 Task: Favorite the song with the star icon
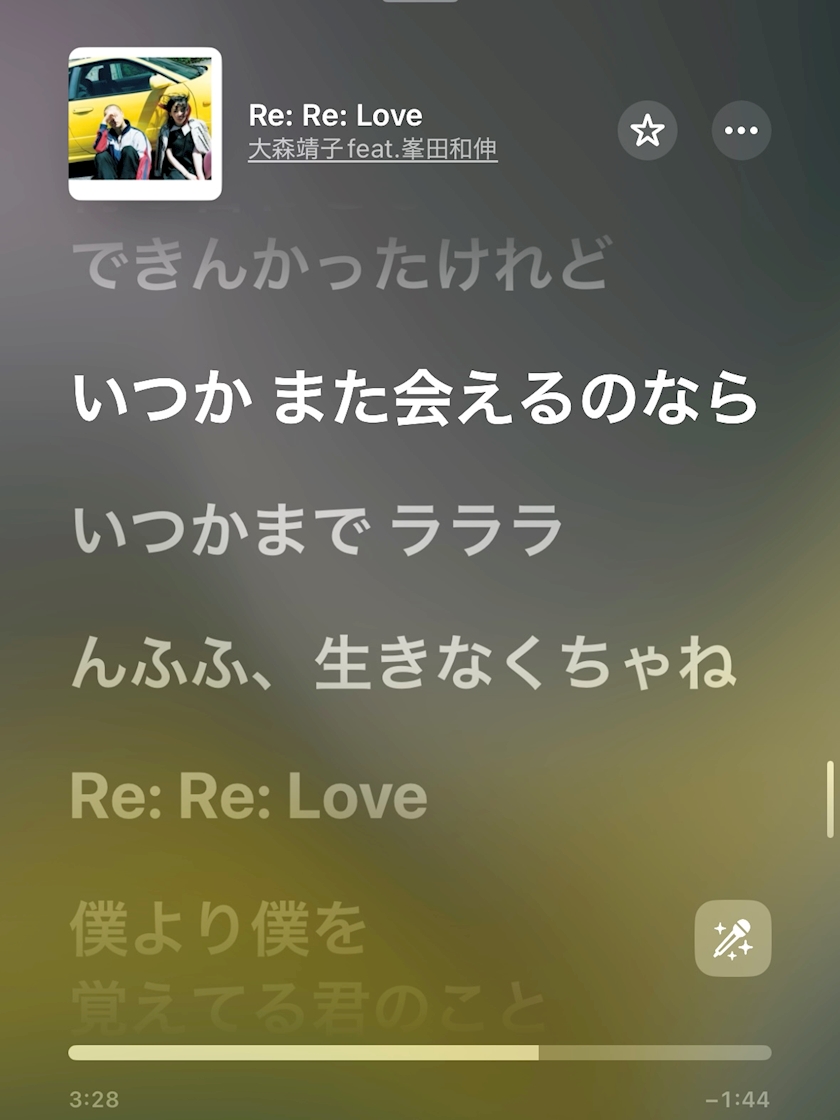(647, 131)
